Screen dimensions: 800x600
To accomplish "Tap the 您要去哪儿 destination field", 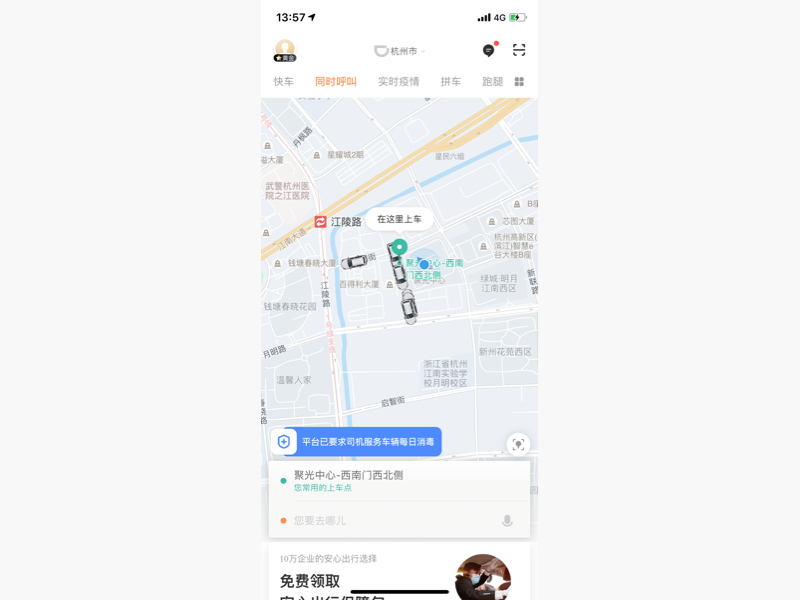I will (390, 521).
